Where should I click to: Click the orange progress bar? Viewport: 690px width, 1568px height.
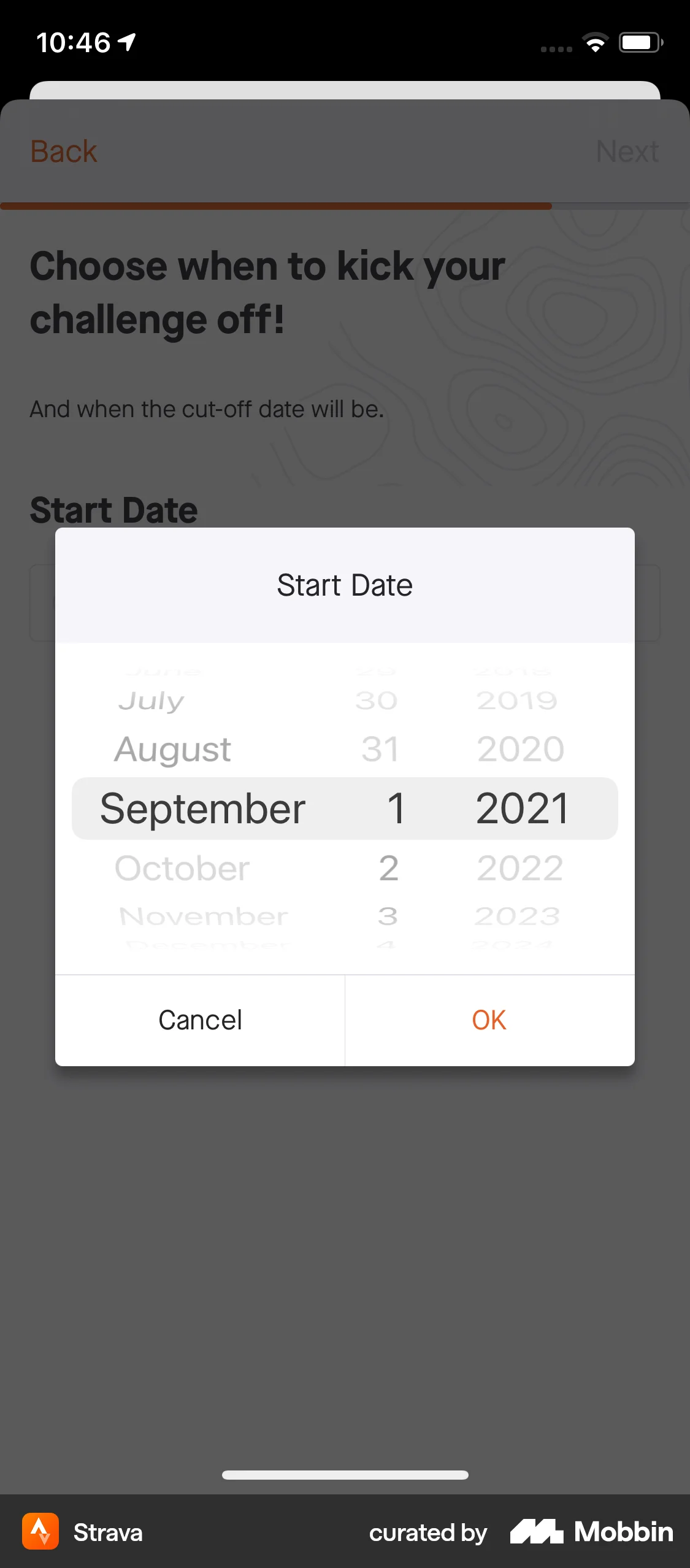click(x=276, y=206)
